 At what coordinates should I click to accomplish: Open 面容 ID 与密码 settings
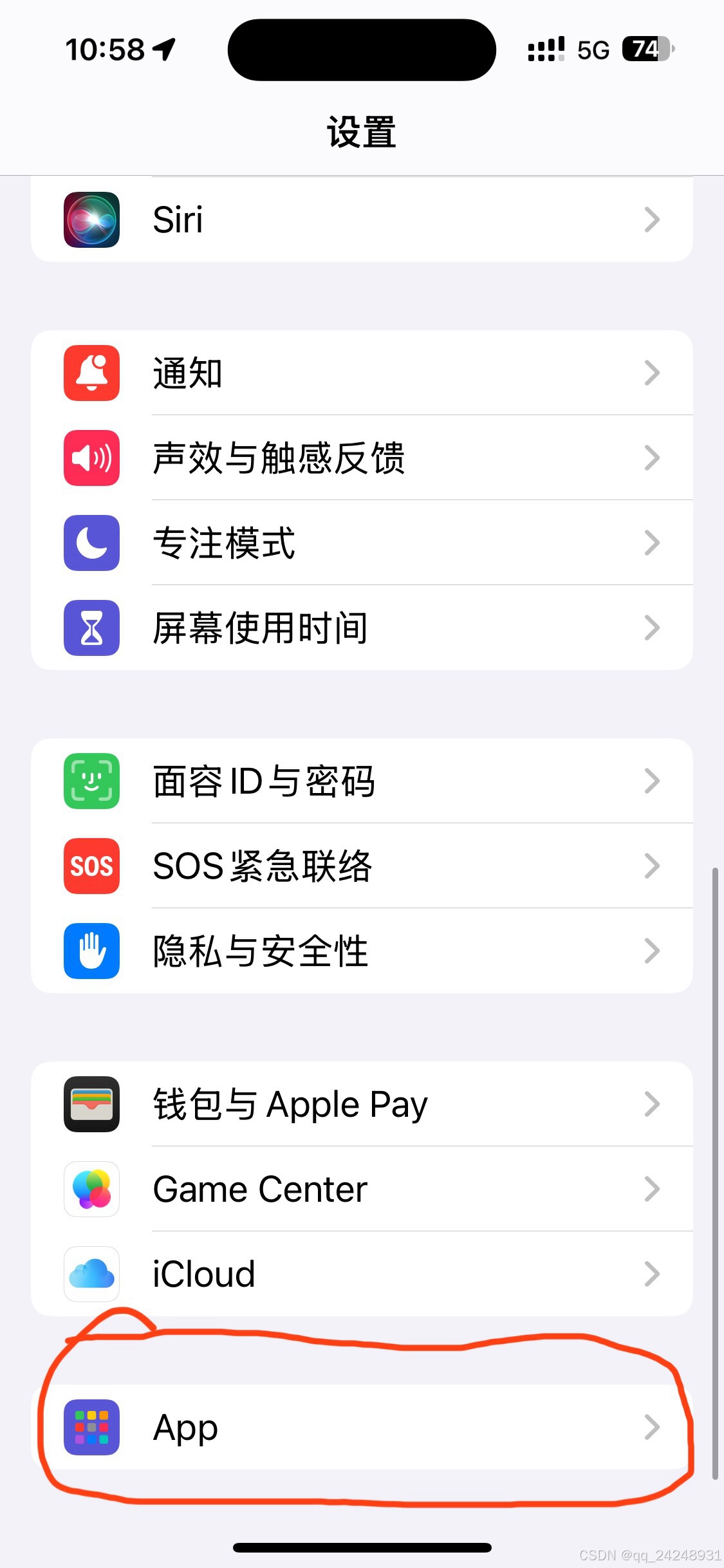point(362,781)
